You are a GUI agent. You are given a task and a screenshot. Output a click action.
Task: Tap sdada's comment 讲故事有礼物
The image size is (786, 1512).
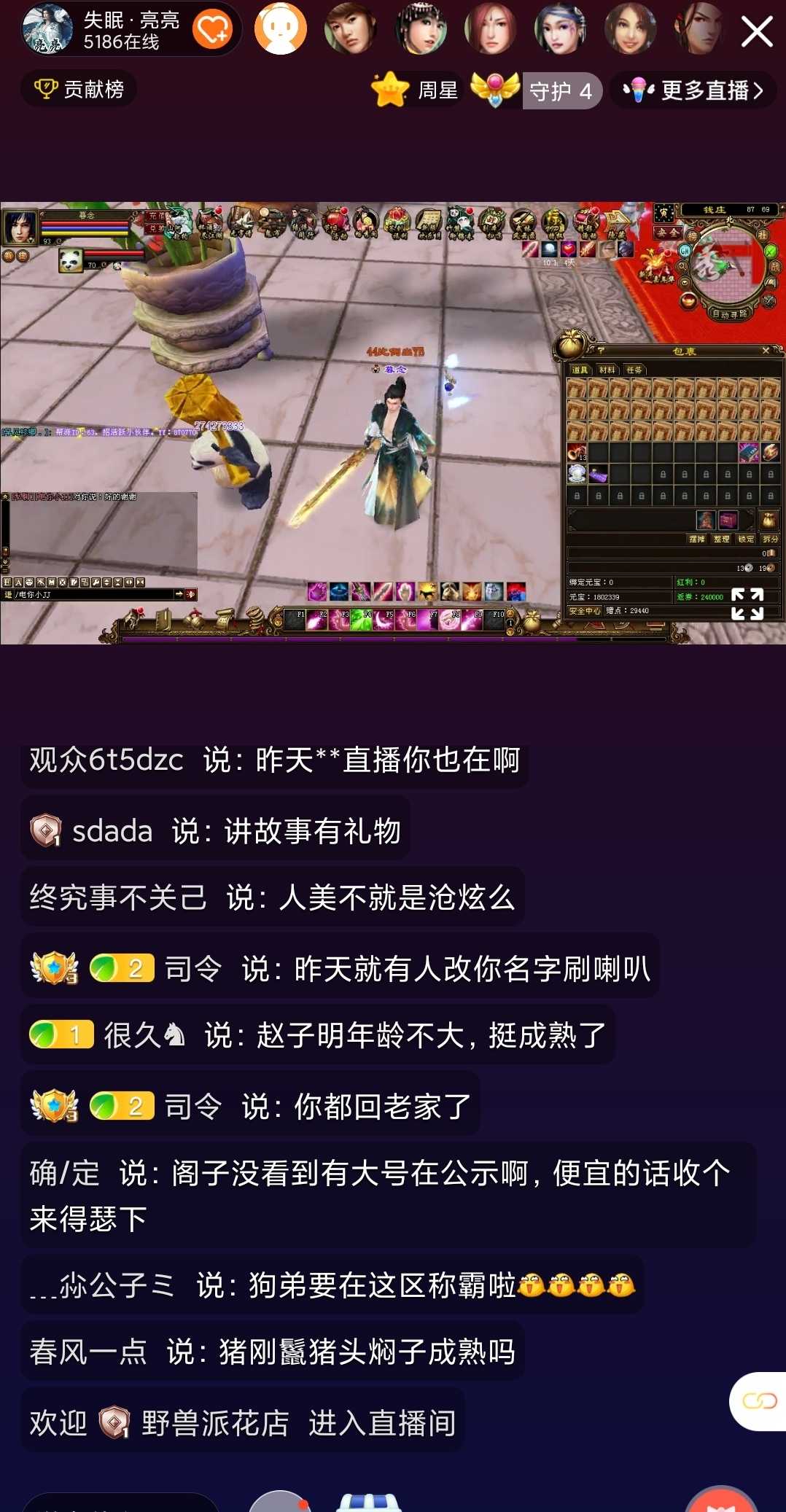tap(215, 830)
